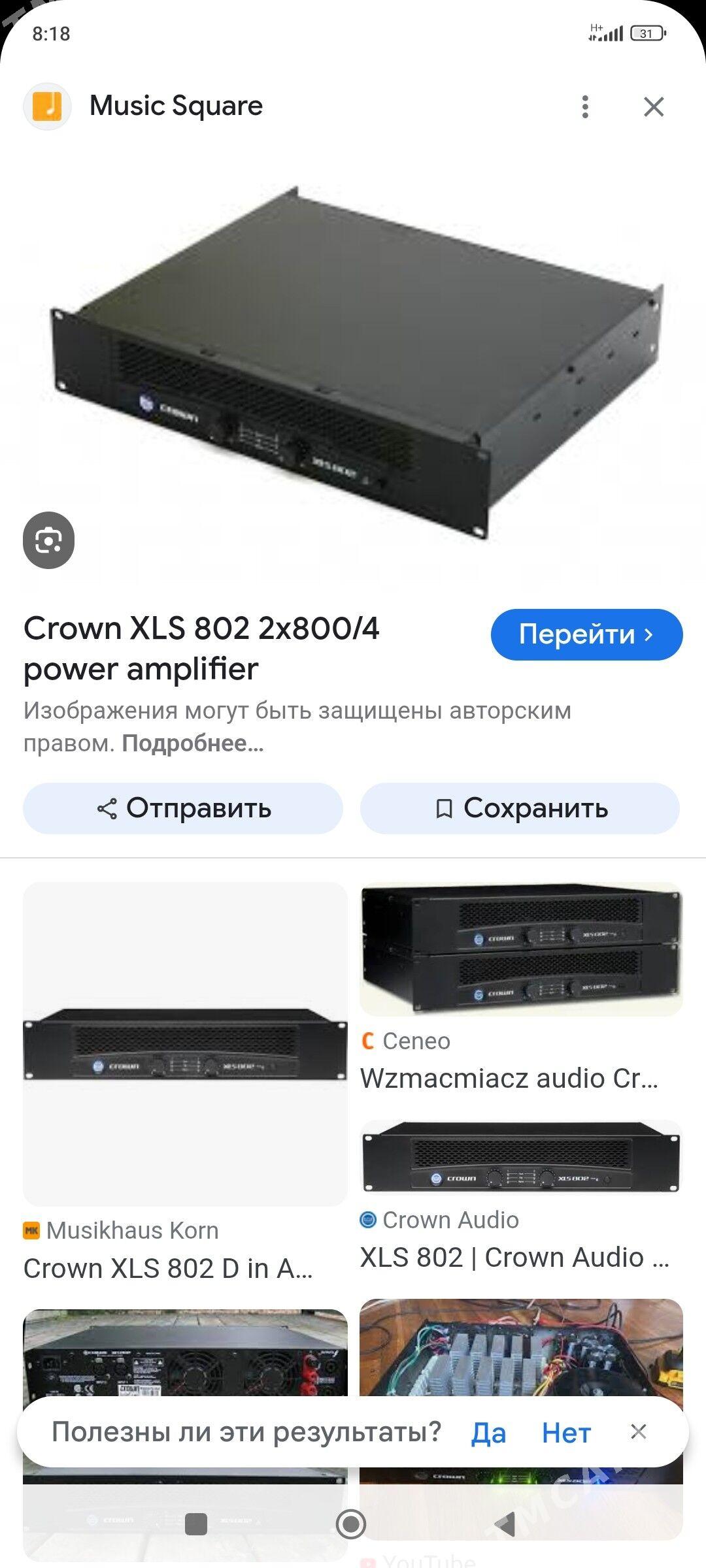Go back using the system back button
The width and height of the screenshot is (706, 1568).
click(504, 1524)
